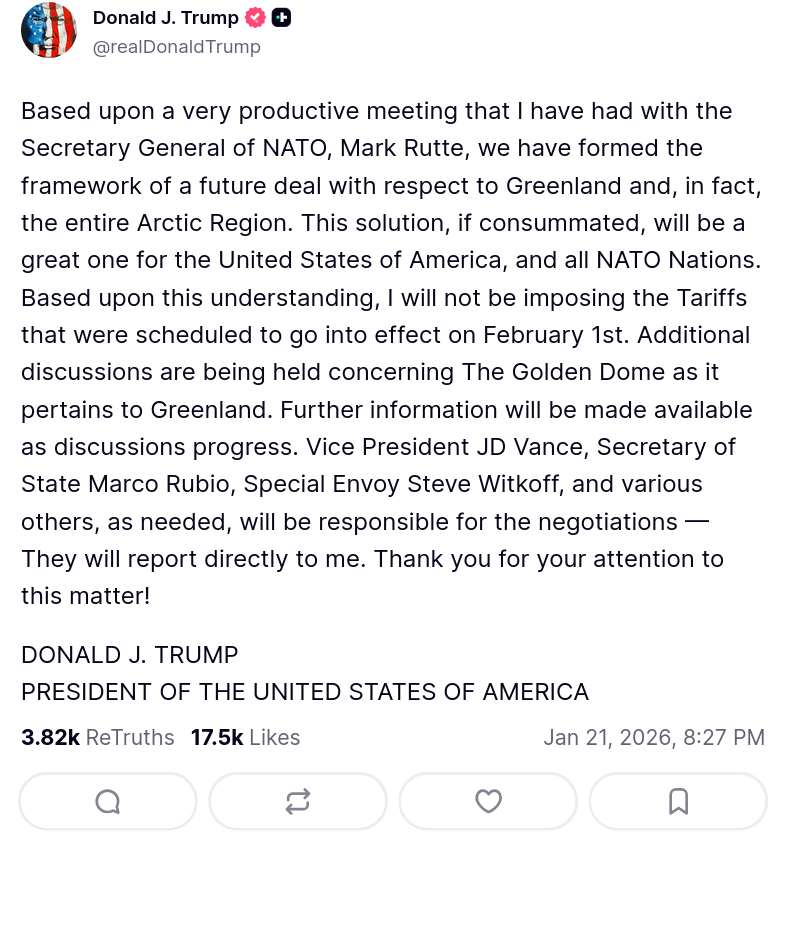The image size is (786, 934).
Task: Bookmark this post
Action: (x=678, y=801)
